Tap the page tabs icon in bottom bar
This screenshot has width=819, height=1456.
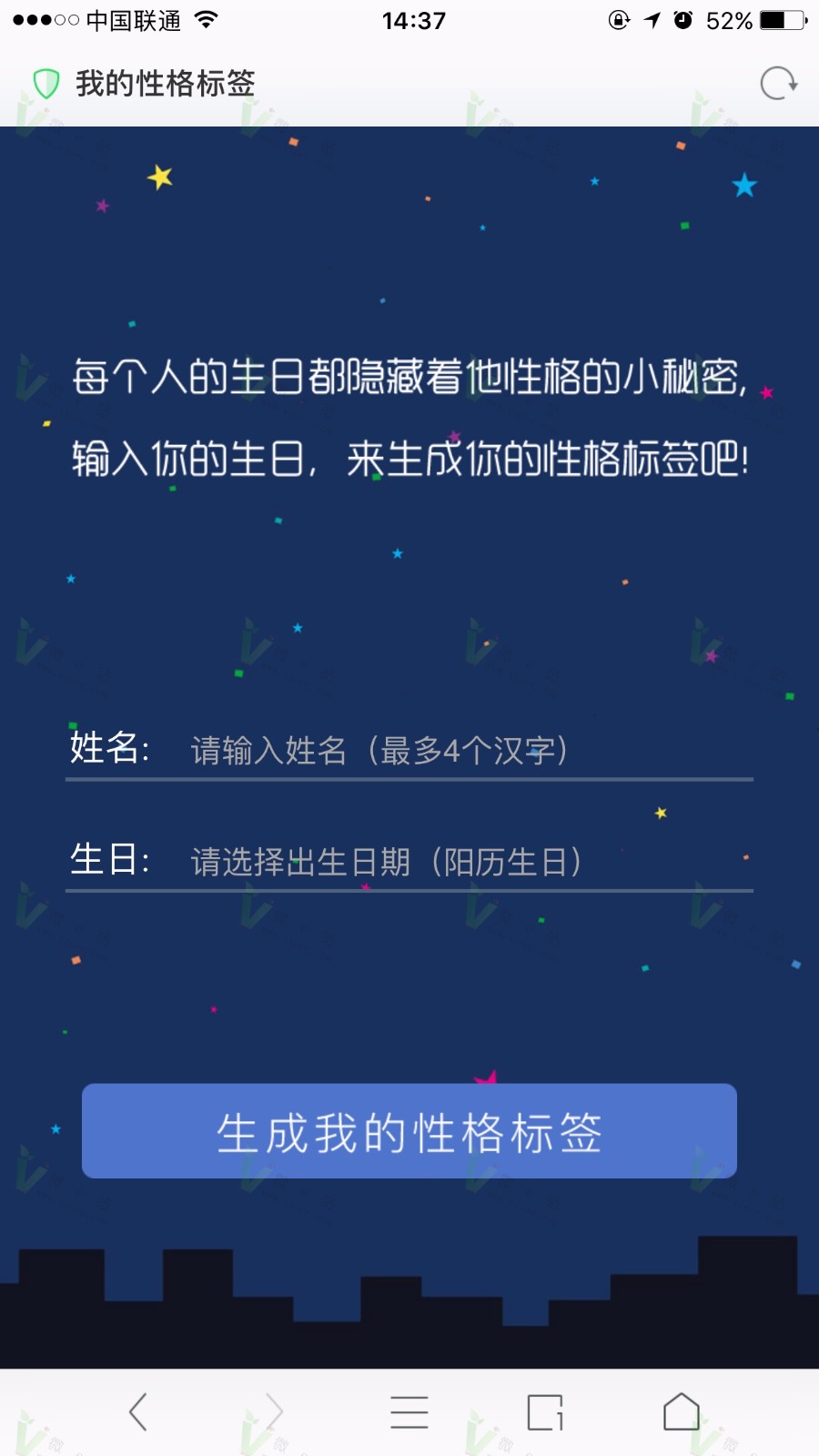[x=545, y=1411]
